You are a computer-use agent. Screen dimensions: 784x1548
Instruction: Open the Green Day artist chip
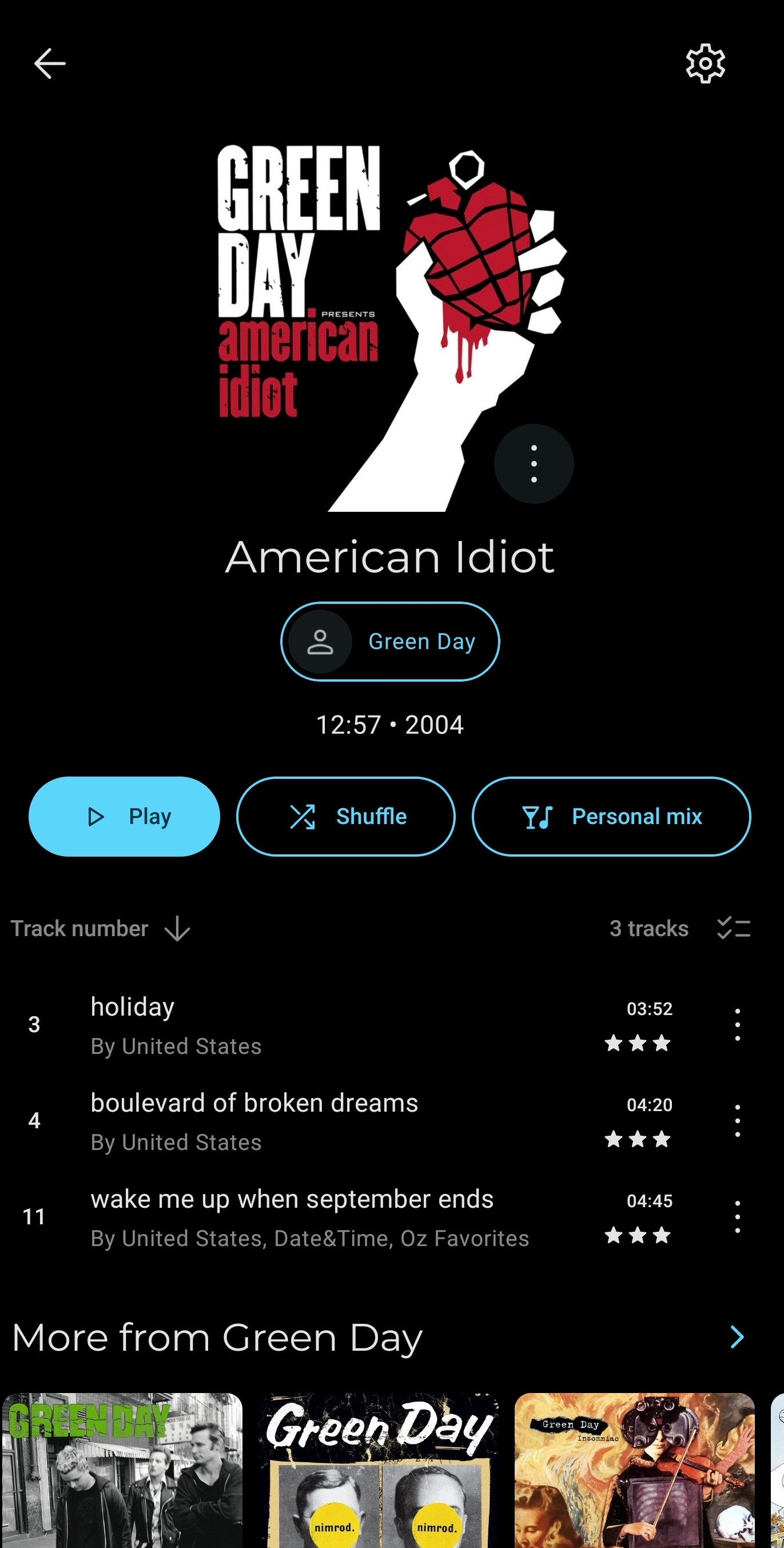[x=390, y=641]
